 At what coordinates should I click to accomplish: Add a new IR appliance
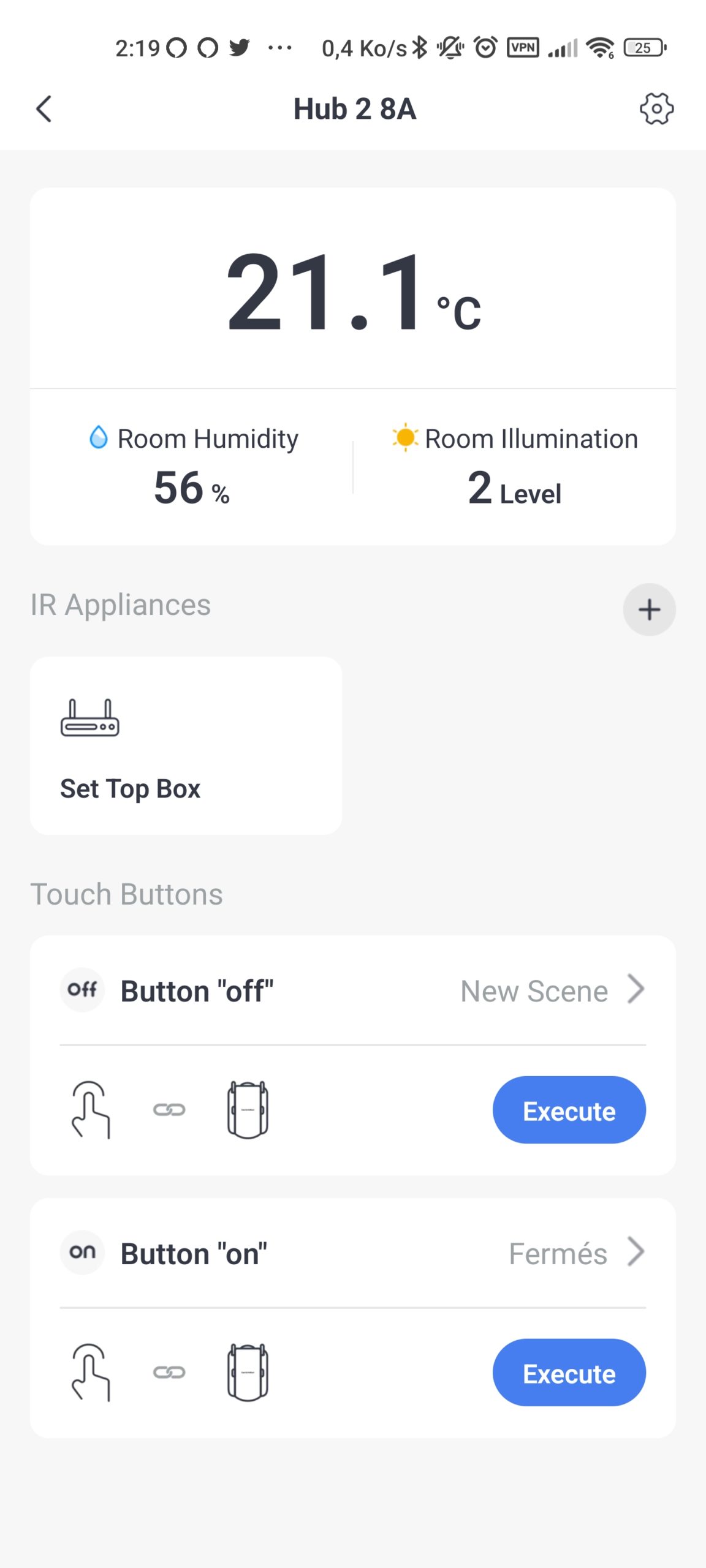click(x=649, y=609)
